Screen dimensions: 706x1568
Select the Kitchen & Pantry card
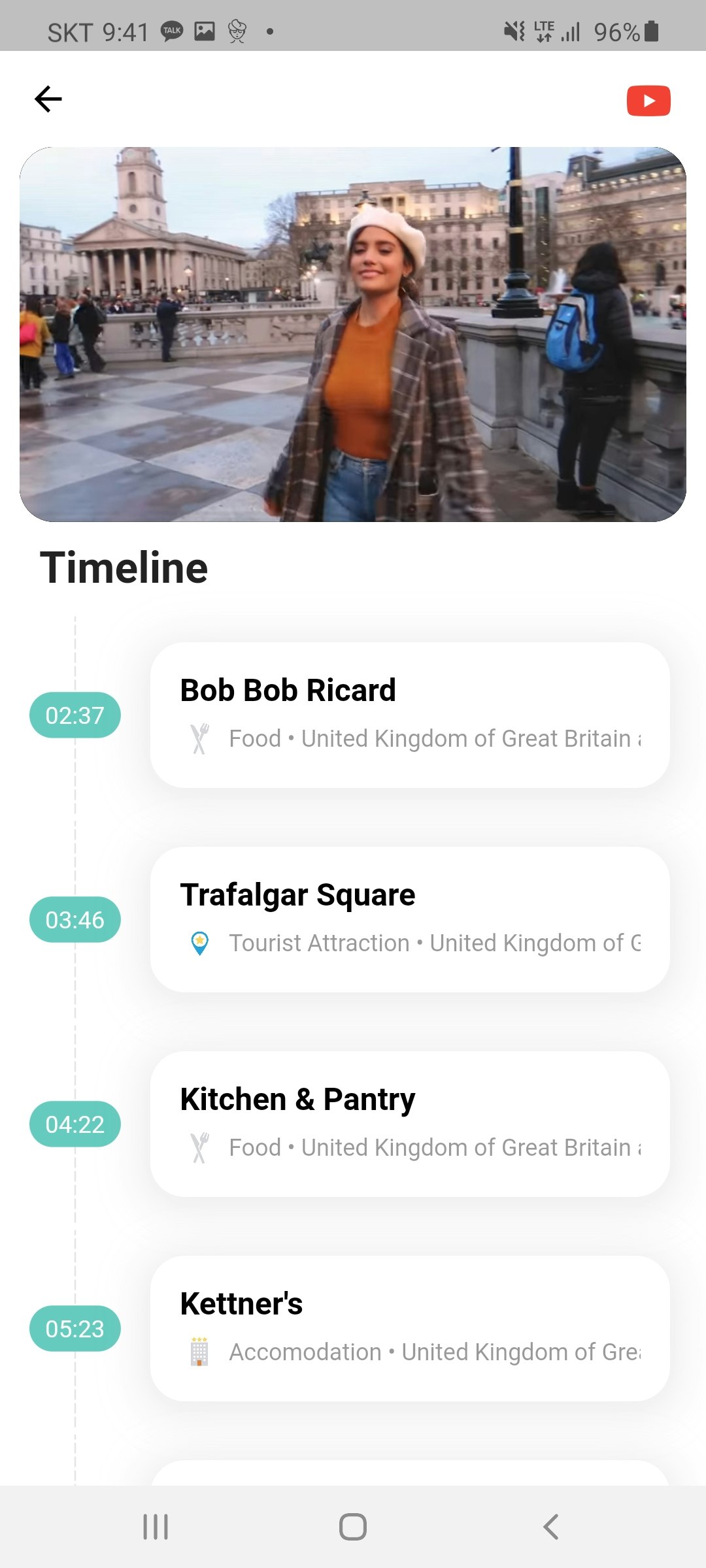pos(410,1124)
